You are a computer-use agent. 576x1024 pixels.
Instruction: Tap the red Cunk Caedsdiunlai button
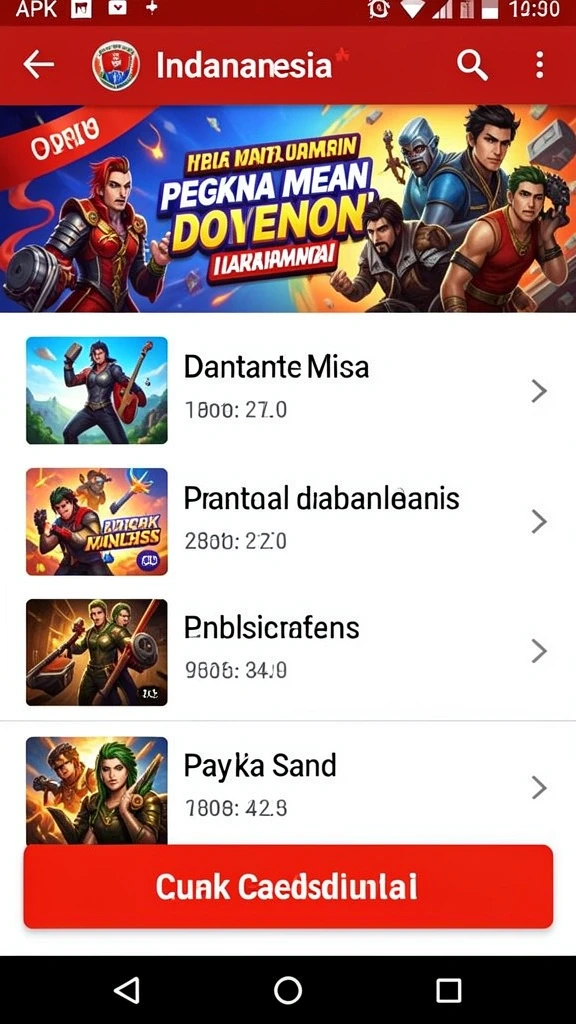pyautogui.click(x=288, y=886)
